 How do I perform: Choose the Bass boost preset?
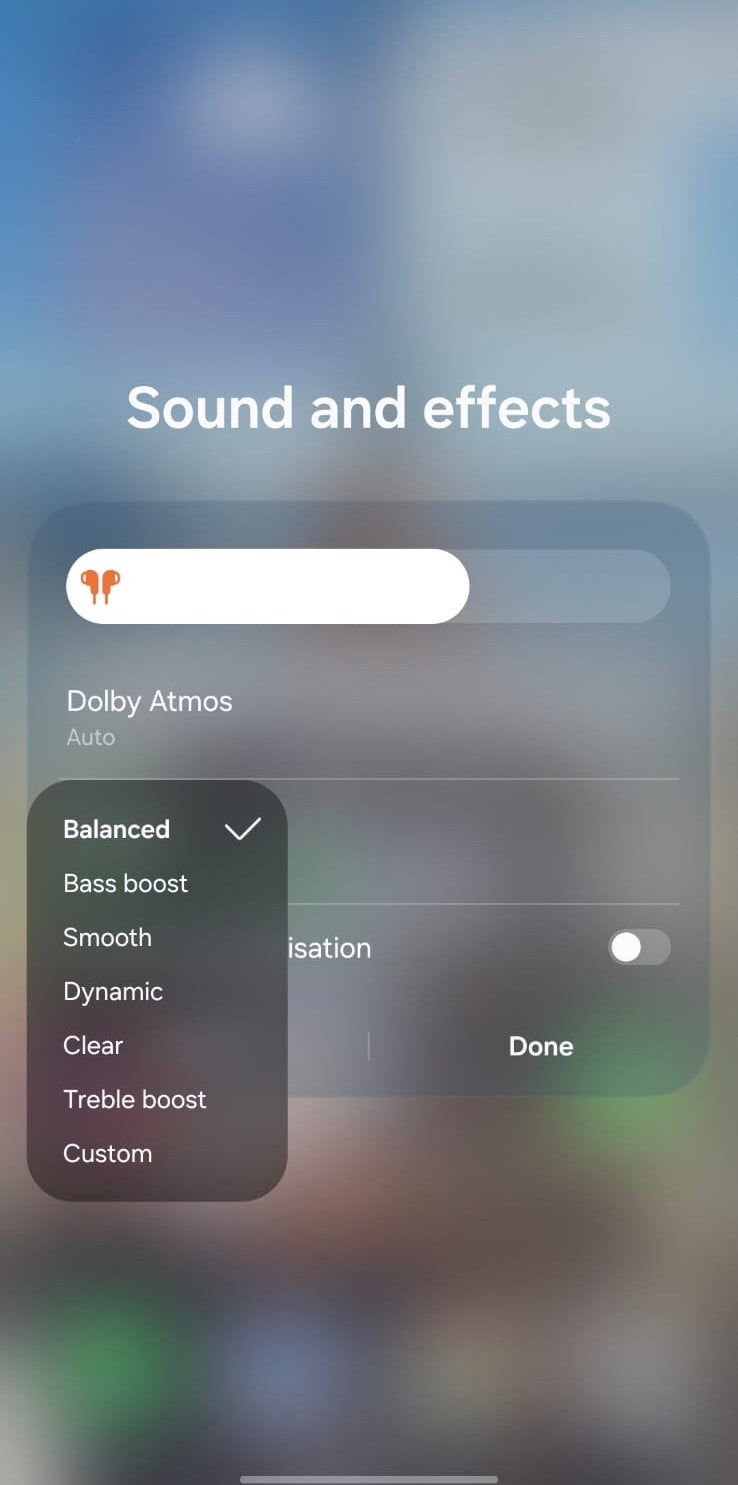coord(126,883)
